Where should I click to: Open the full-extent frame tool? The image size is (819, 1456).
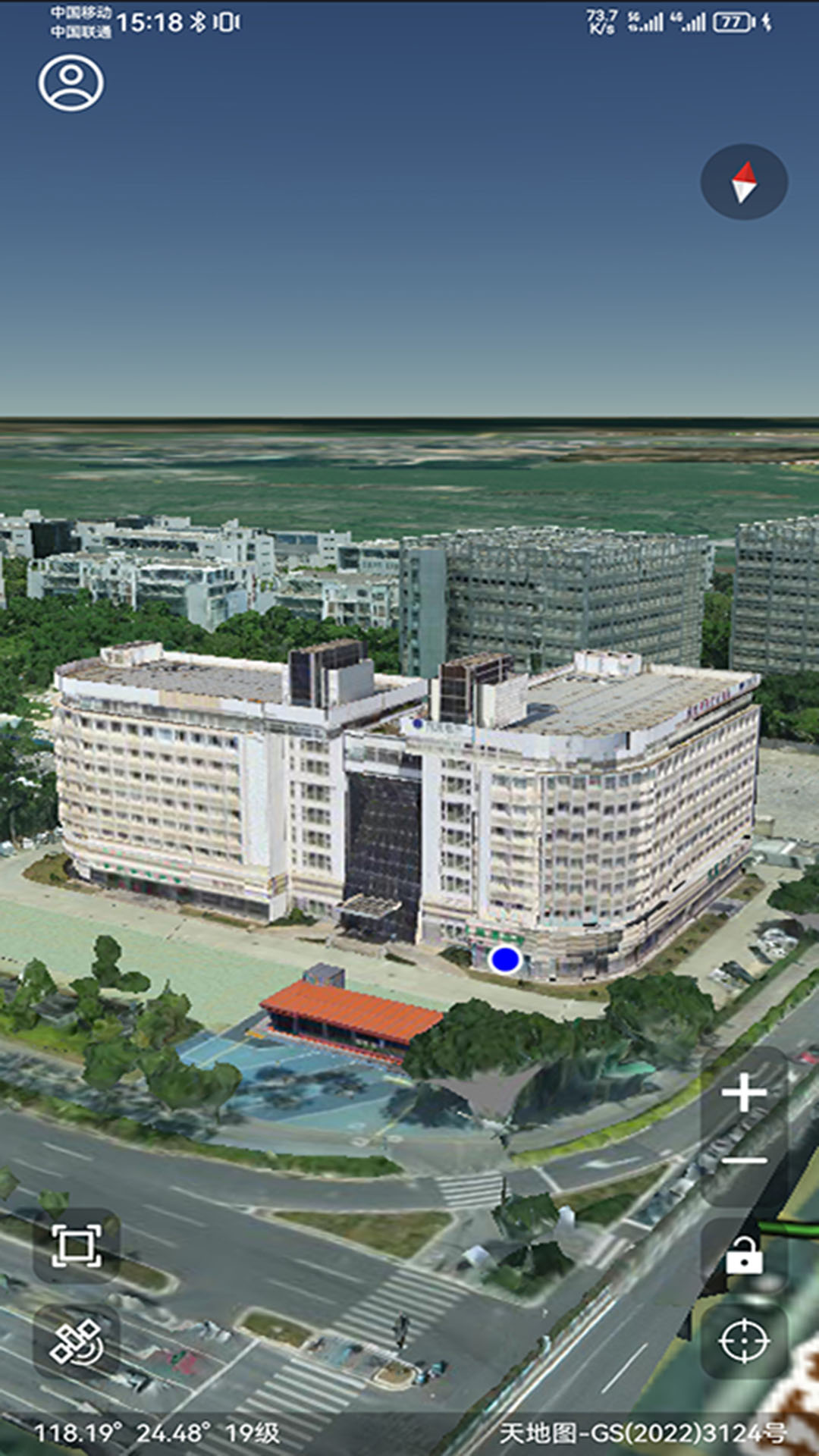(77, 1245)
